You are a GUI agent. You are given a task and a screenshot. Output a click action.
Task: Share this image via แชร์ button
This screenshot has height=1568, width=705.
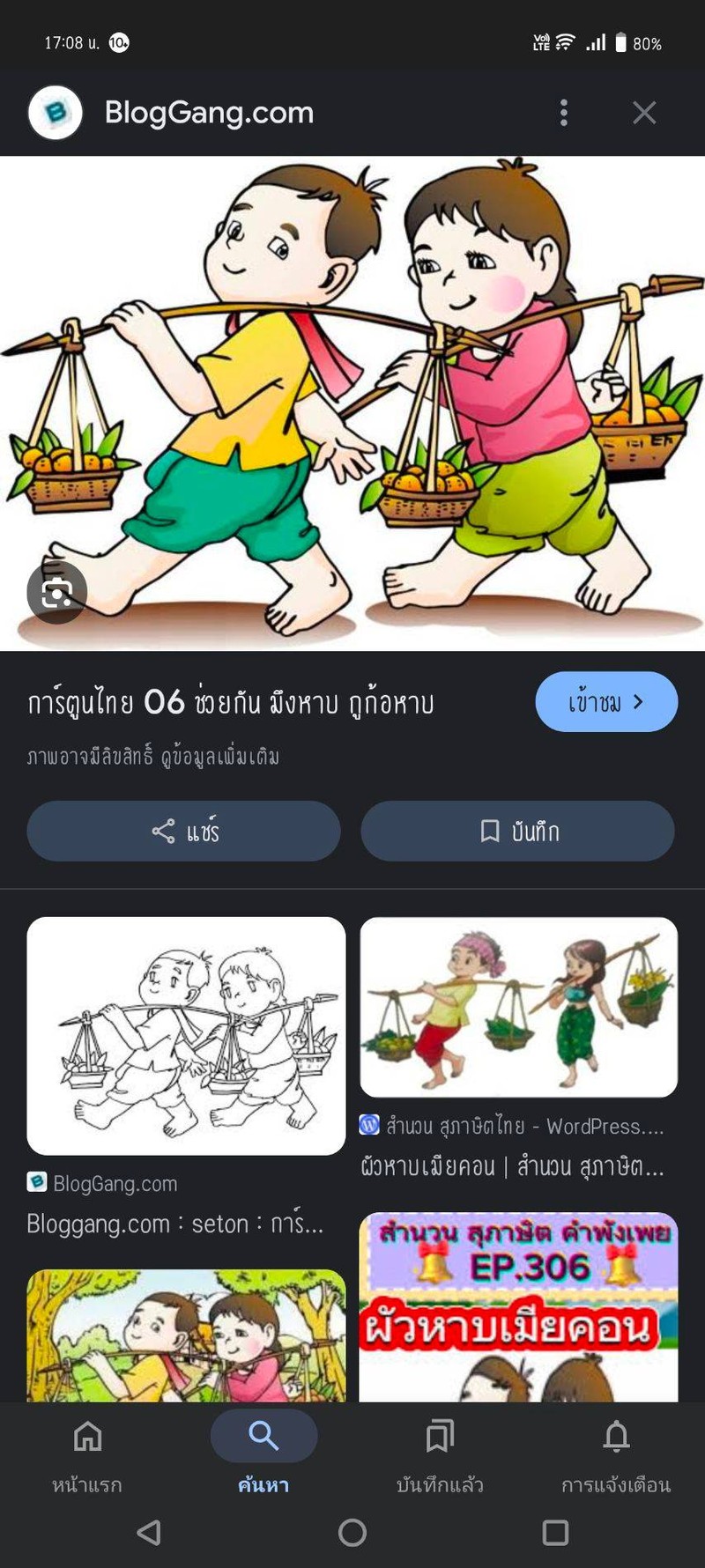click(183, 831)
